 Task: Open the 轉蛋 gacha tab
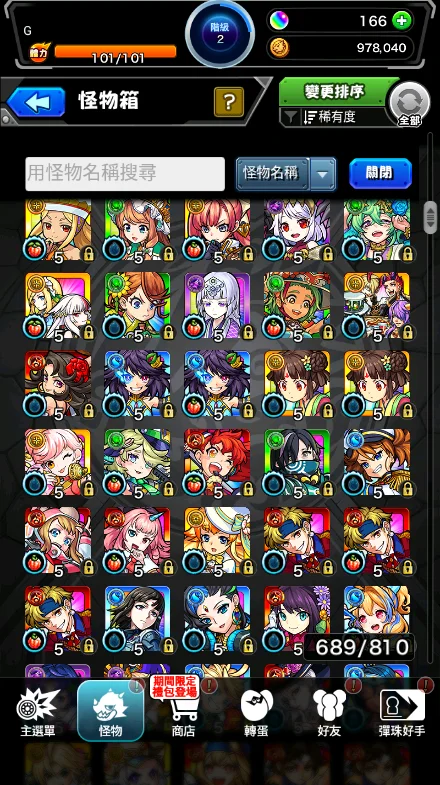pos(256,712)
